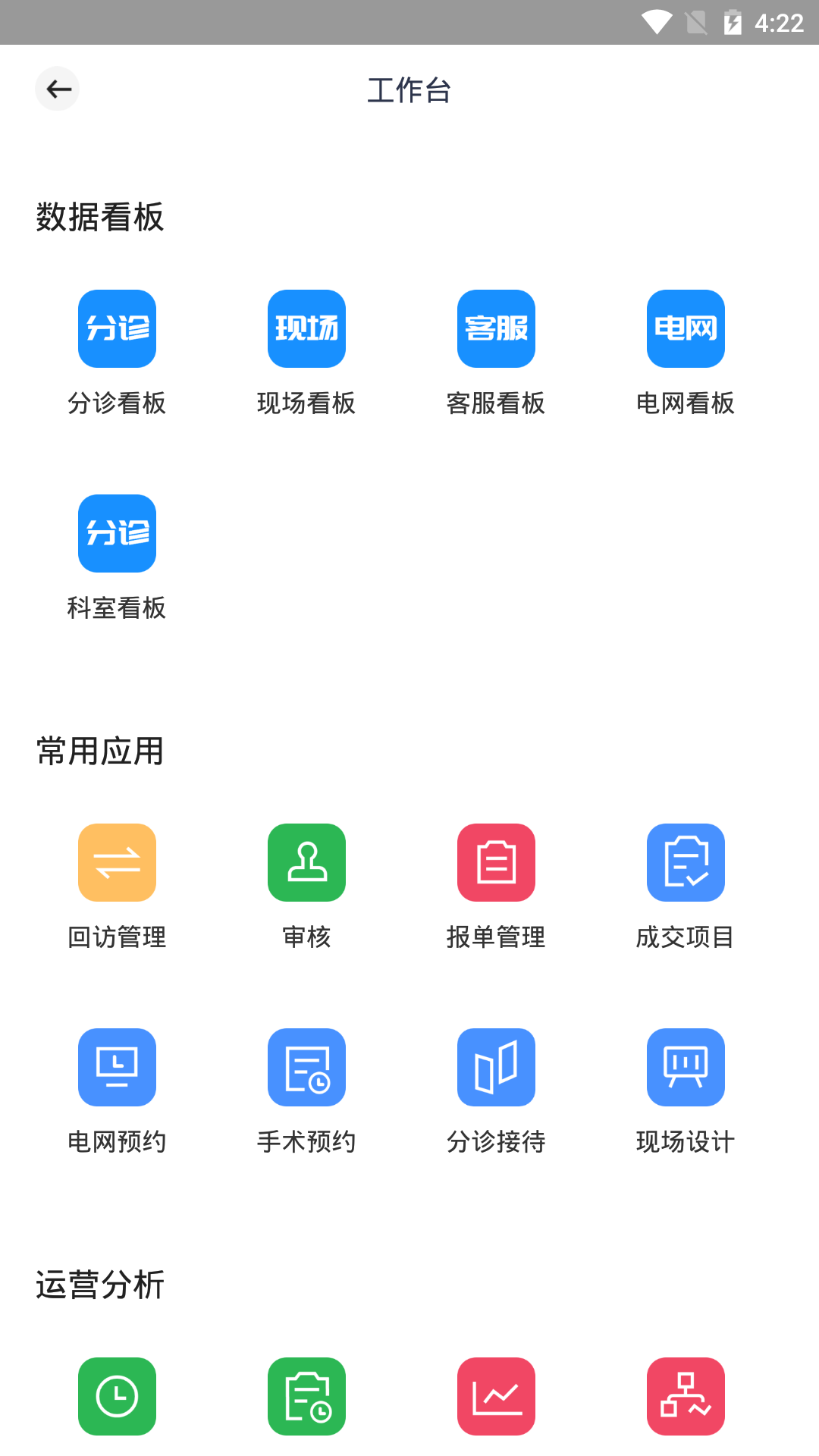Click the green clock icon under 运营分析
Viewport: 819px width, 1456px height.
point(117,1396)
